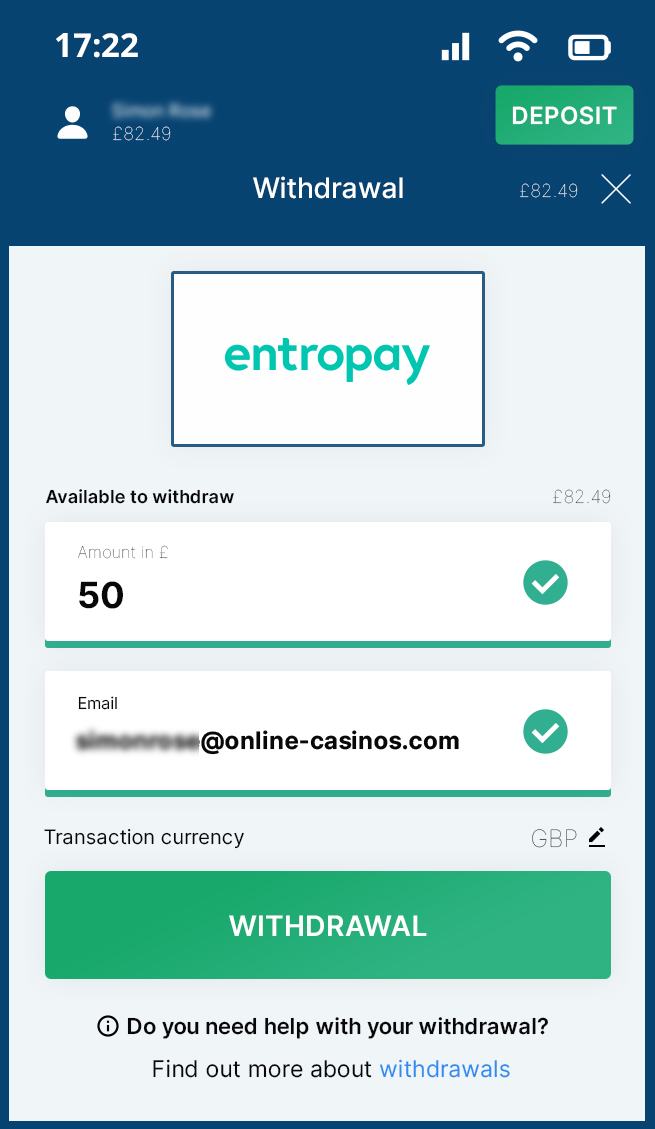655x1129 pixels.
Task: Change the transaction currency with the pencil icon
Action: (x=597, y=837)
